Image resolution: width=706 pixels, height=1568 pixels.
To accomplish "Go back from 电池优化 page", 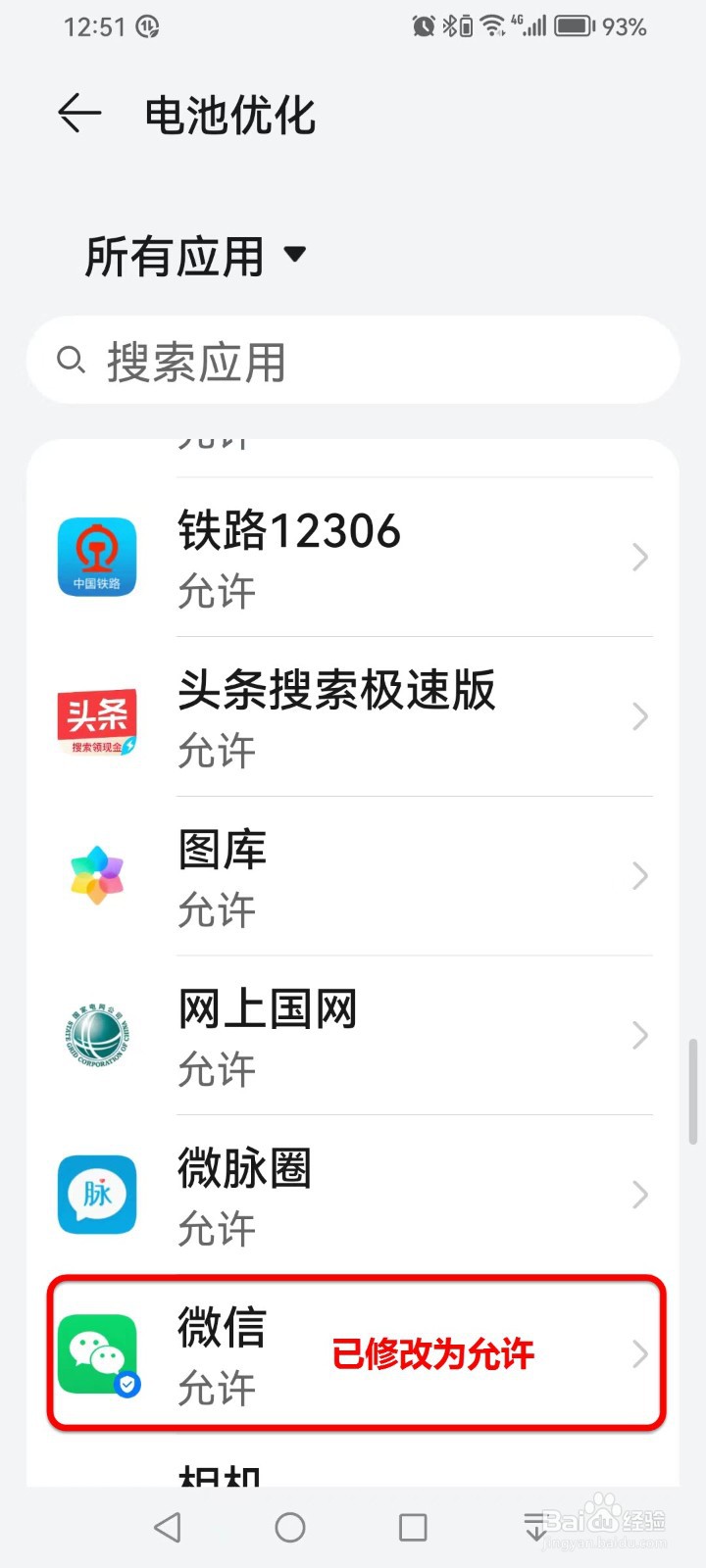I will point(79,114).
